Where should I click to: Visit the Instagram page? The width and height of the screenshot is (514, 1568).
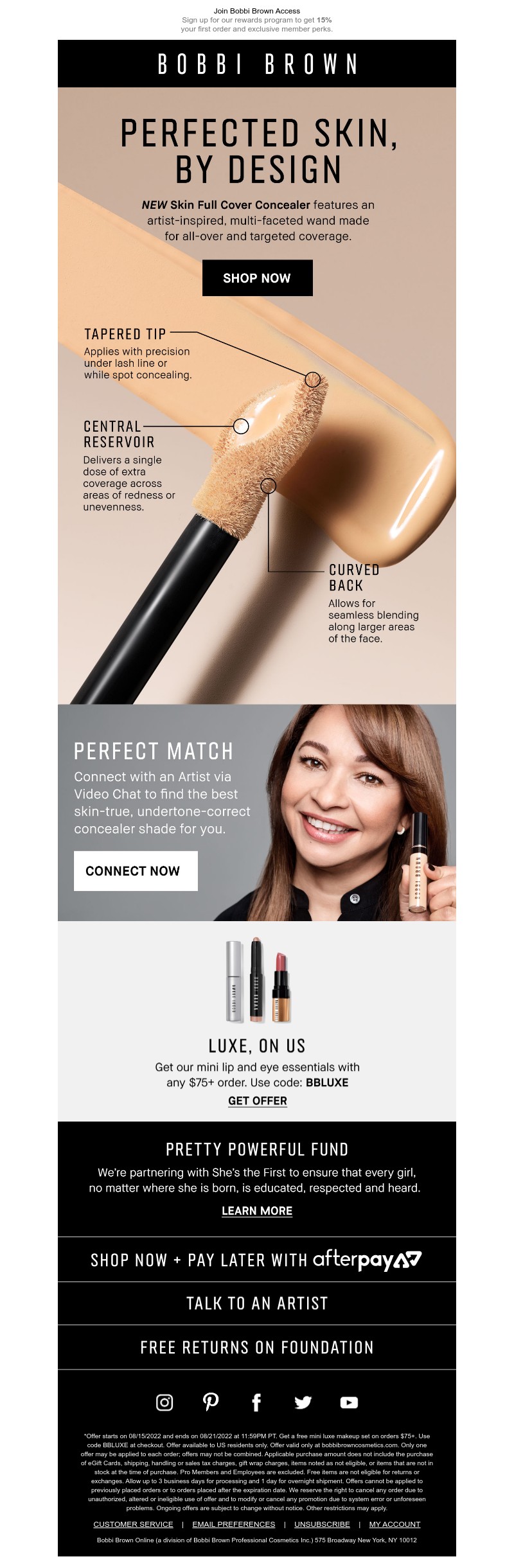click(164, 1402)
